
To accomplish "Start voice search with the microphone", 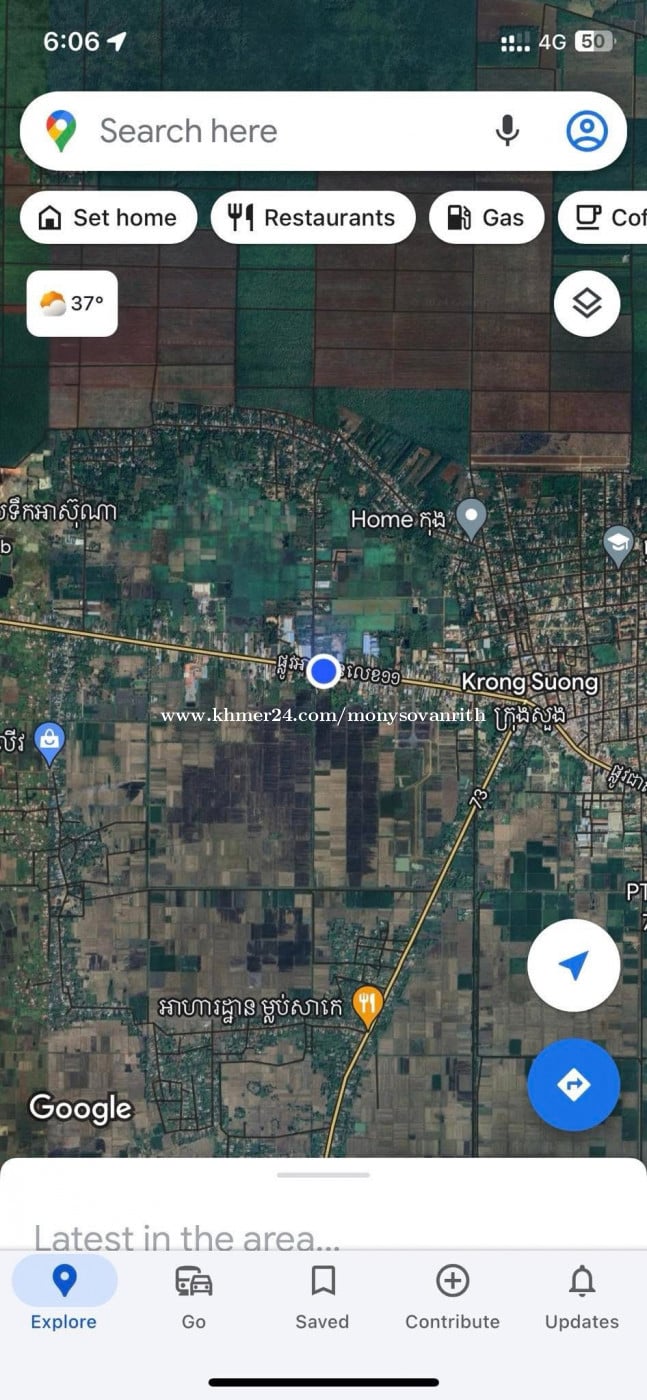I will pos(508,131).
